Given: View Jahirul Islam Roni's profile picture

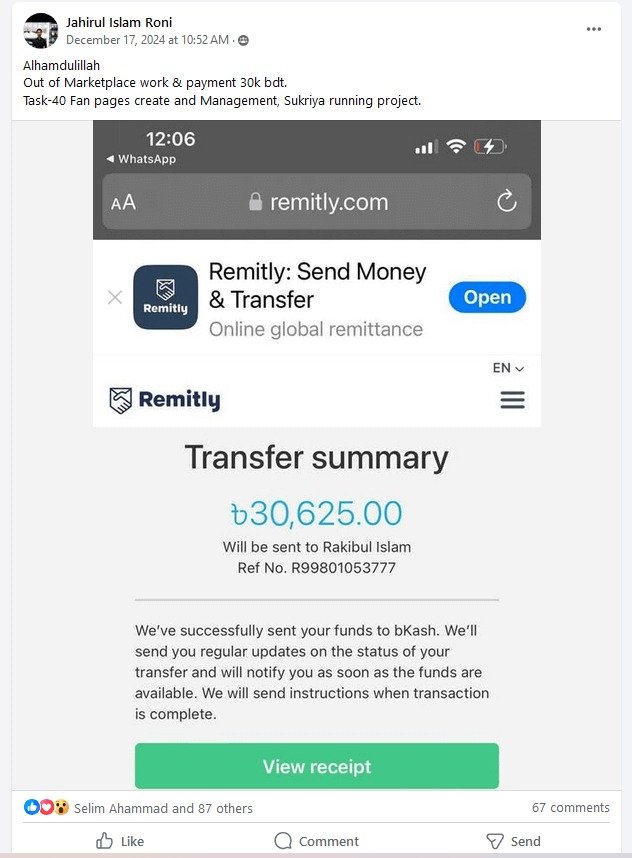Looking at the screenshot, I should (x=40, y=31).
